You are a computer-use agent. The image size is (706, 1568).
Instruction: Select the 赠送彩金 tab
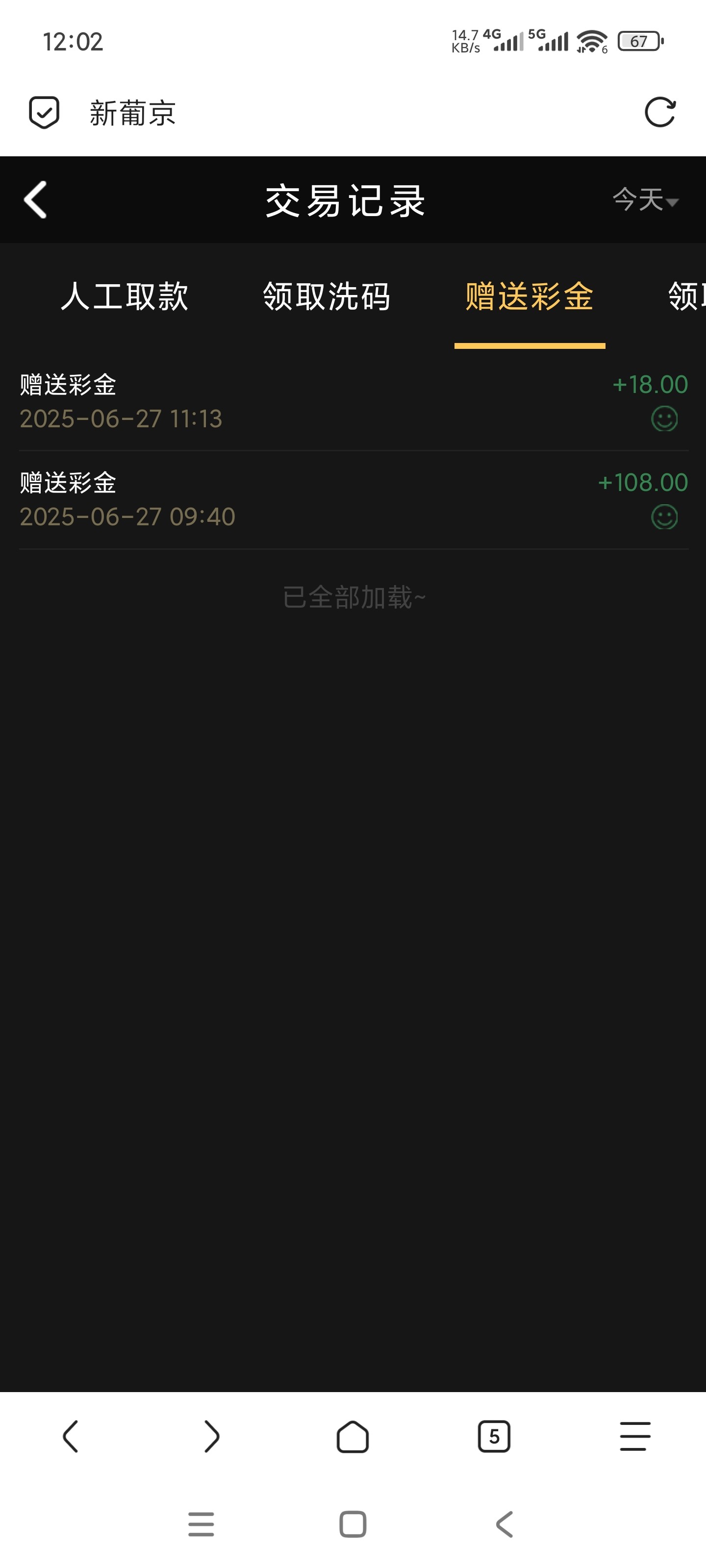(x=529, y=297)
